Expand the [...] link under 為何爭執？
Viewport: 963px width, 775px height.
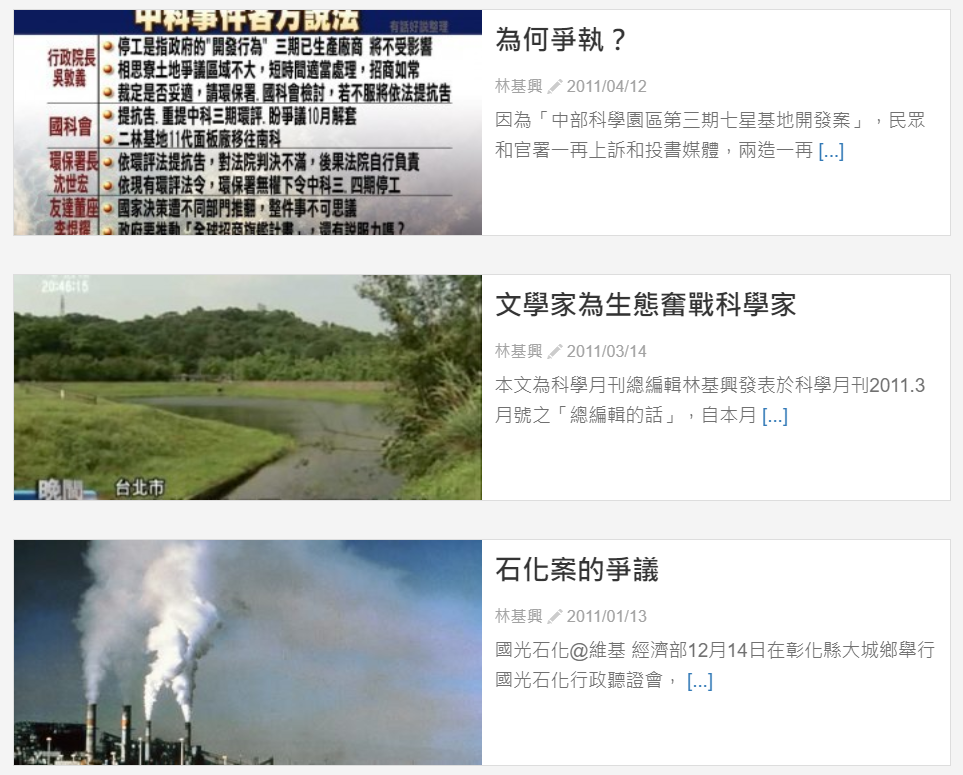click(x=831, y=152)
